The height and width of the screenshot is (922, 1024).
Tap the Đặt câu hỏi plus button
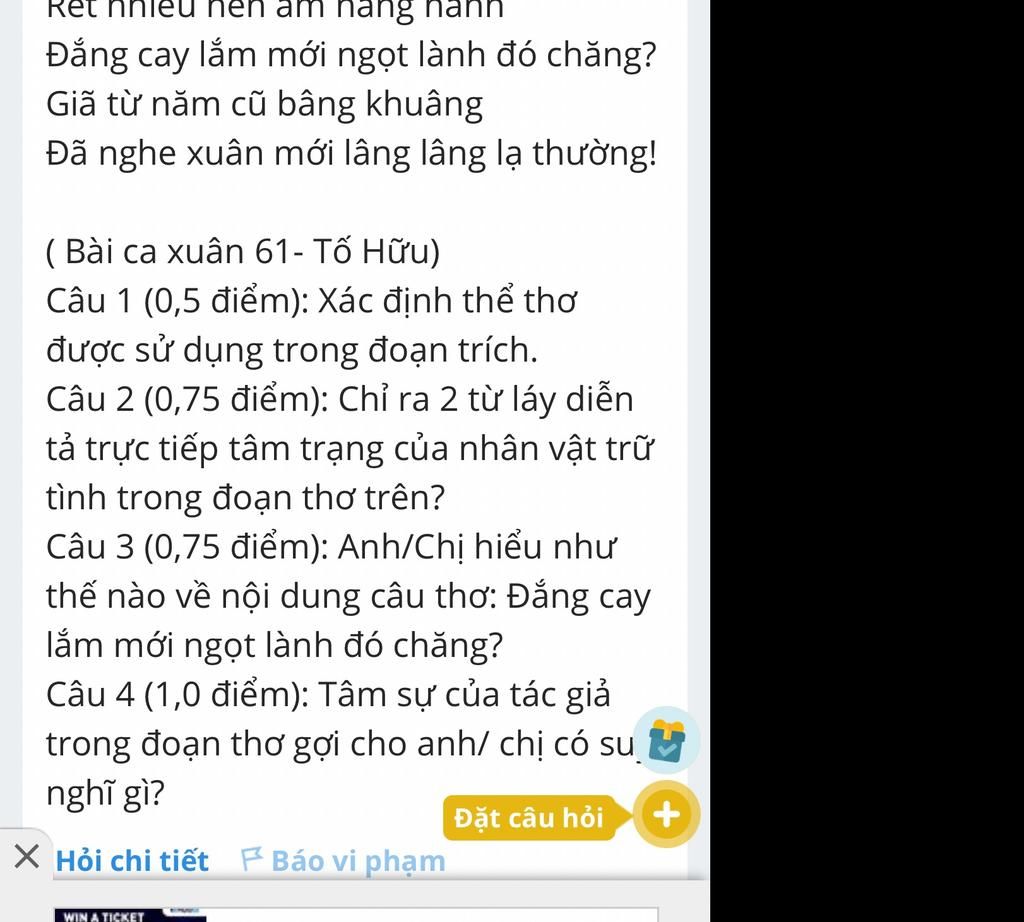[x=666, y=815]
